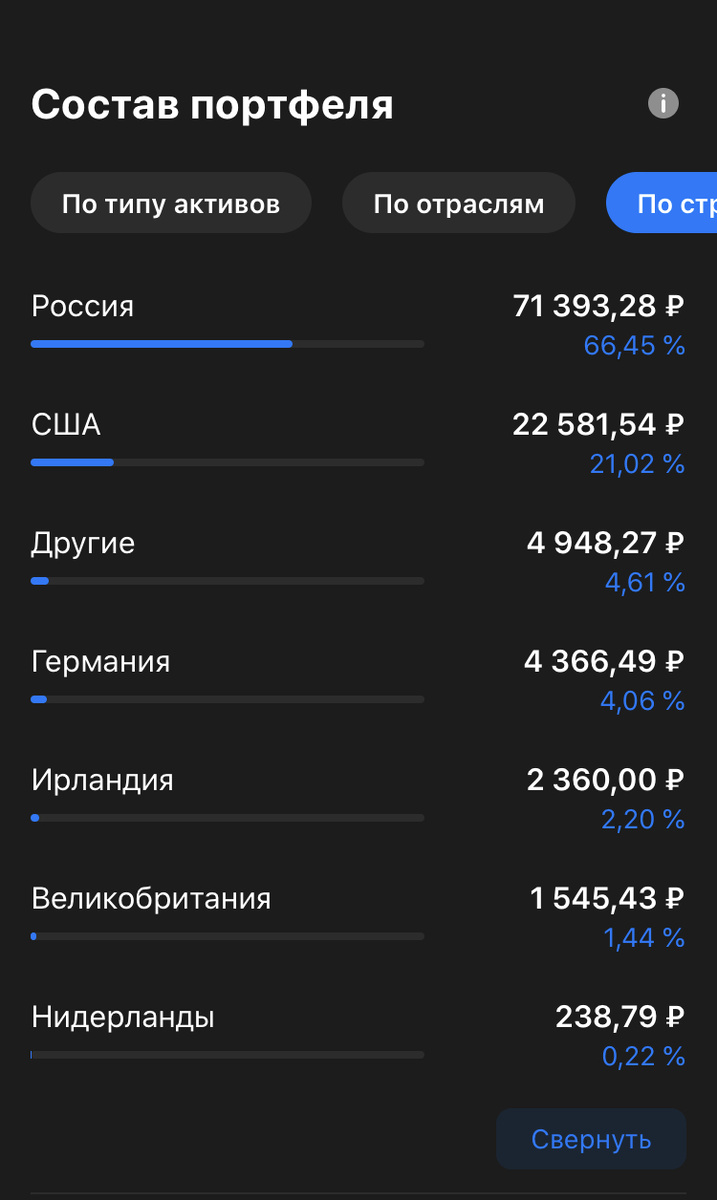Switch to the "По типу активов" chip
Viewport: 717px width, 1200px height.
tap(171, 204)
